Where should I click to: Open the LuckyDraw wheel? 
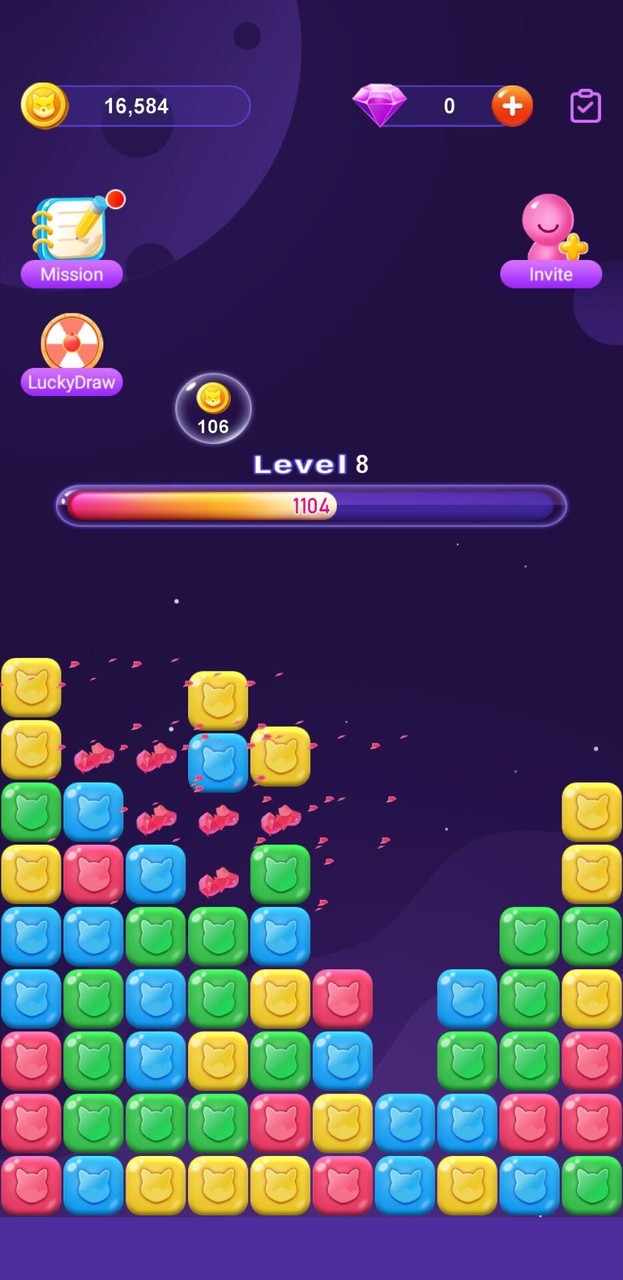[72, 350]
